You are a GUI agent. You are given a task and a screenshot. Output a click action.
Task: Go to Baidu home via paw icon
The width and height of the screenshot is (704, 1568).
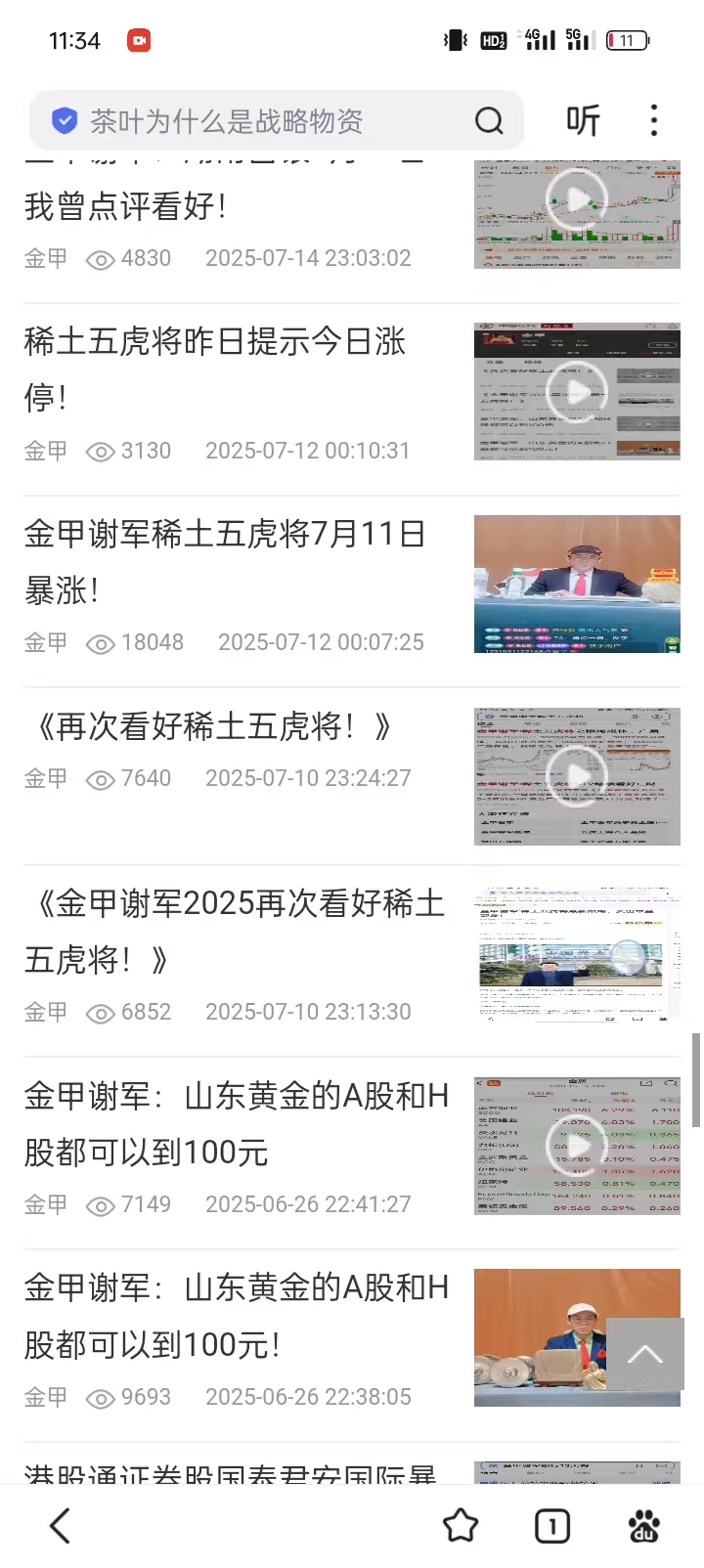[x=643, y=1525]
